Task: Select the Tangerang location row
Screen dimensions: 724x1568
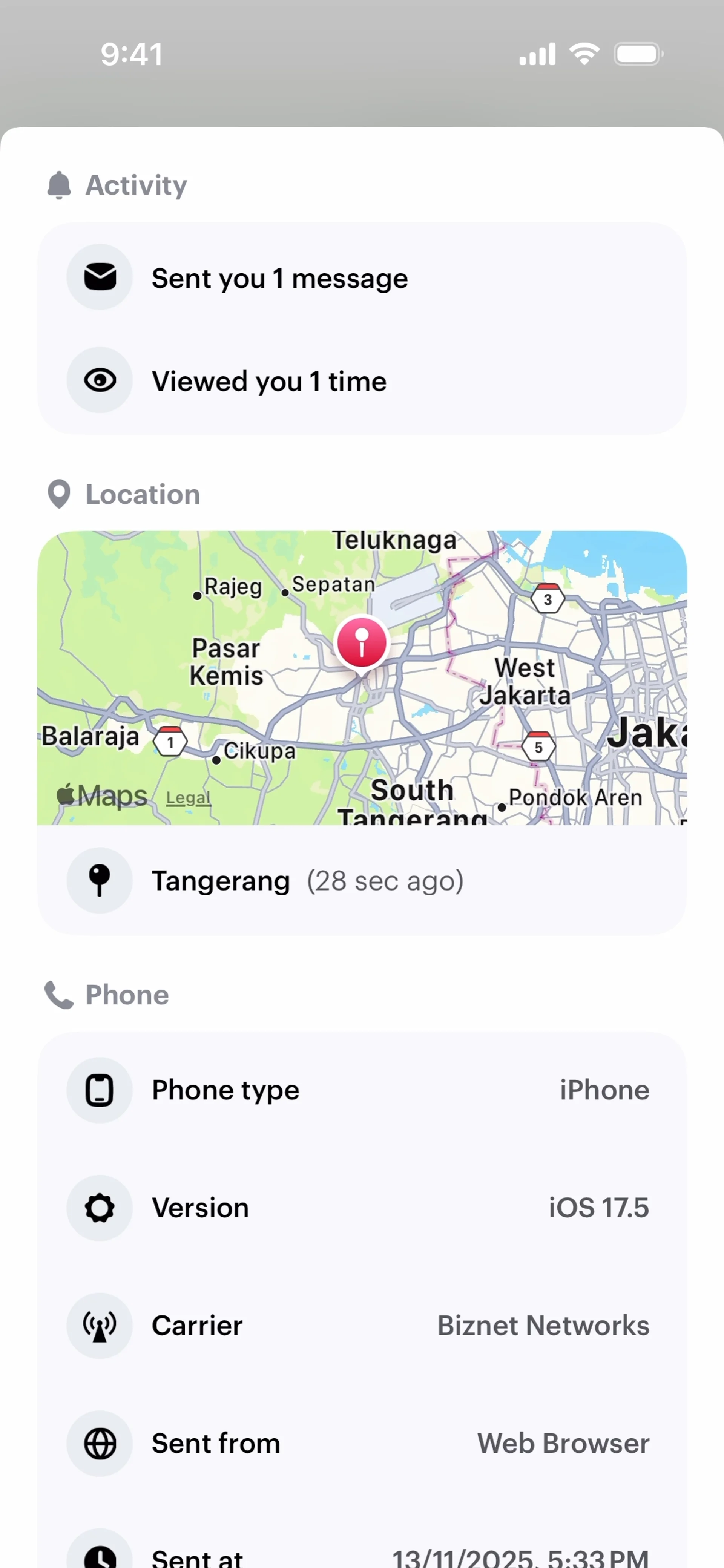Action: point(362,880)
